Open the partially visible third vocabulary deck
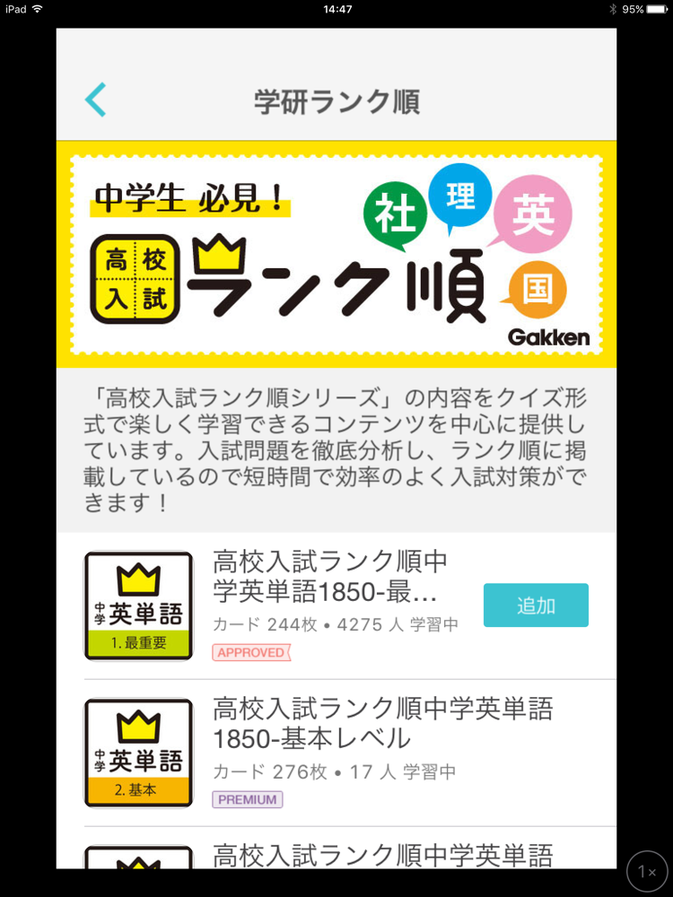 [x=382, y=854]
